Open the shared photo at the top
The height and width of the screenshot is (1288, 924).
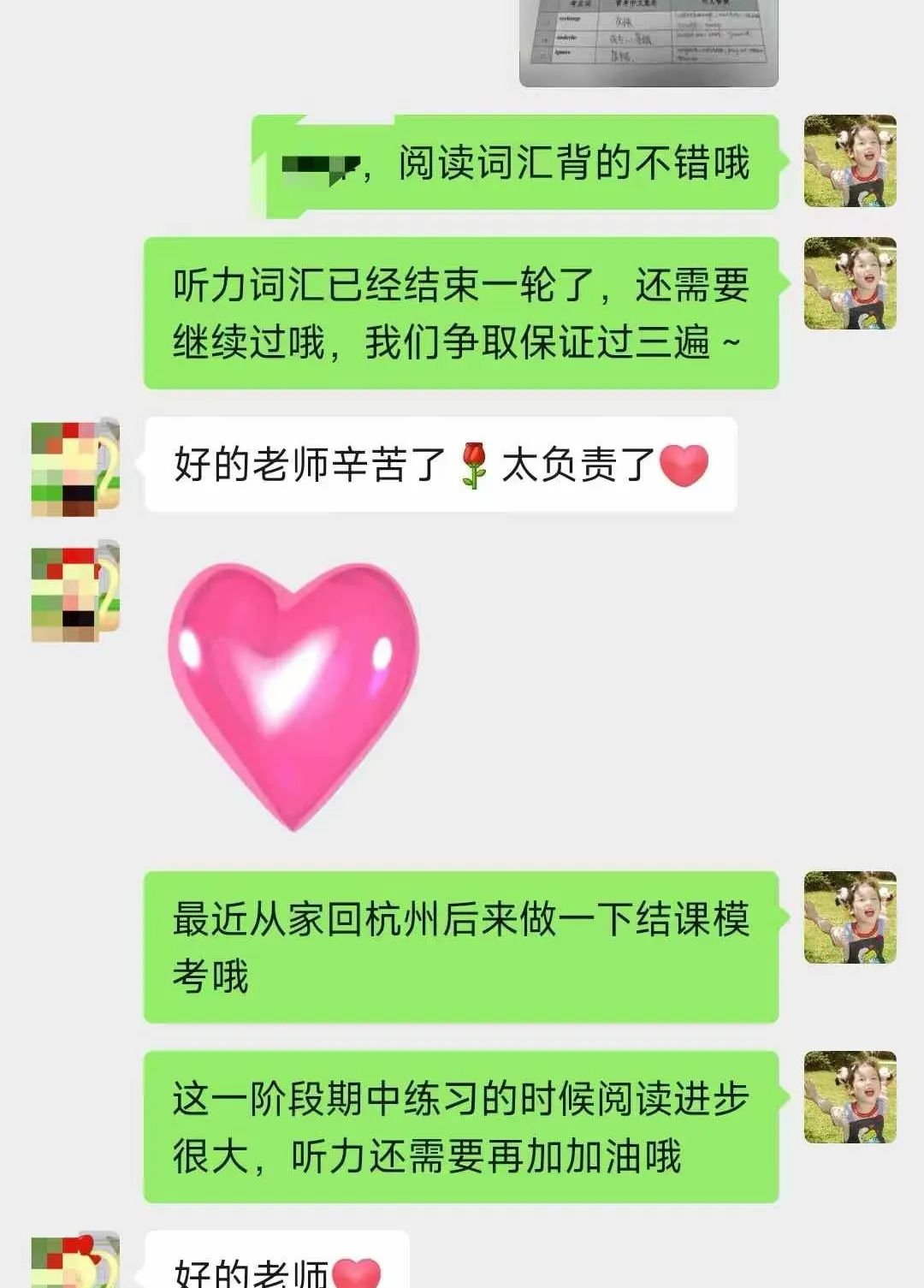click(x=649, y=43)
